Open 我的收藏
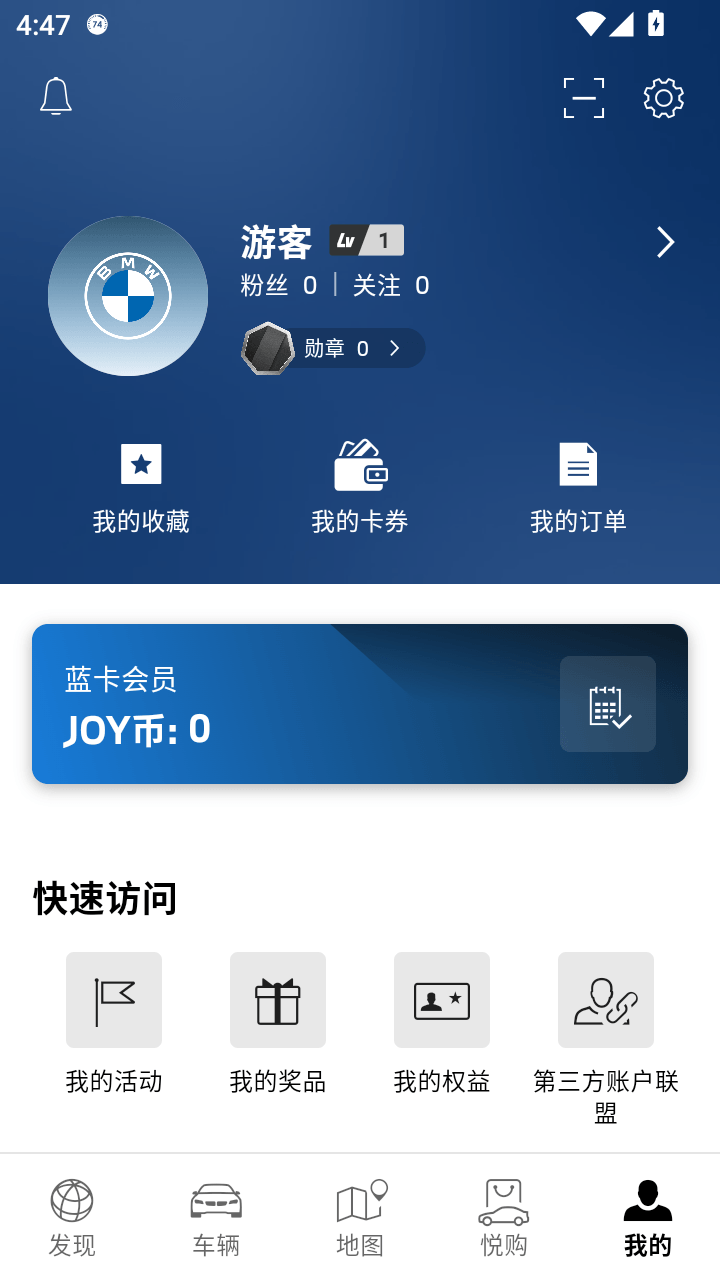720x1280 pixels. [141, 489]
